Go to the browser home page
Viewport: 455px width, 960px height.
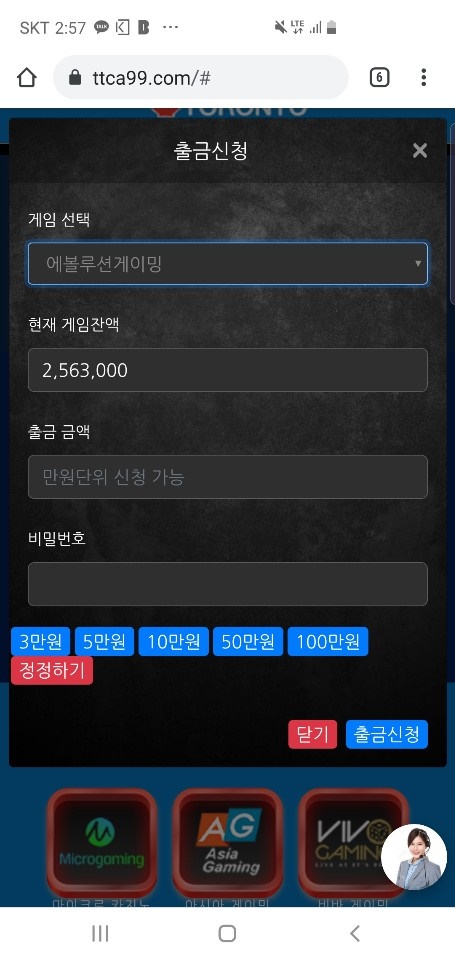(27, 78)
